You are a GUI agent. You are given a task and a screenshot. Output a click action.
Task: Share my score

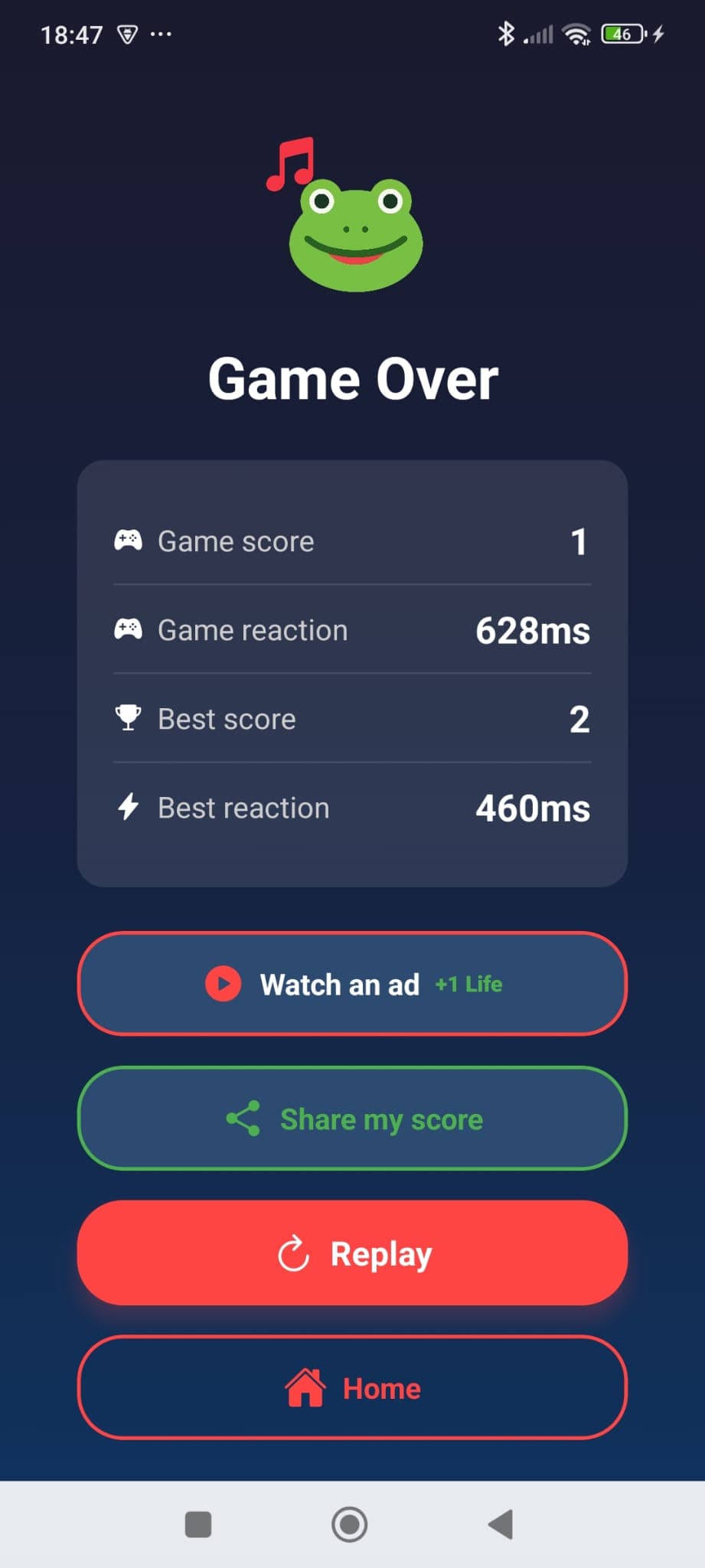pyautogui.click(x=352, y=1119)
